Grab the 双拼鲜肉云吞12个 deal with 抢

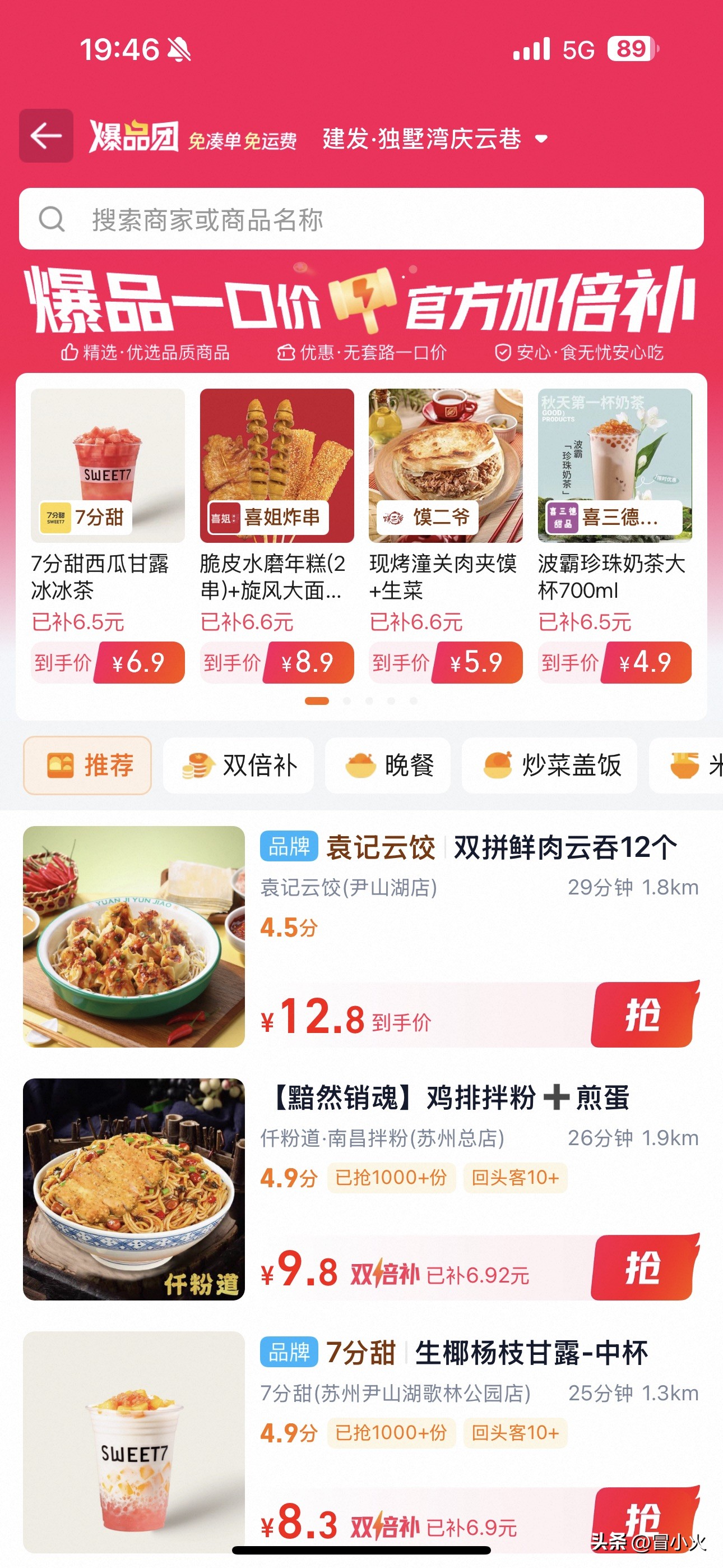pyautogui.click(x=643, y=1014)
